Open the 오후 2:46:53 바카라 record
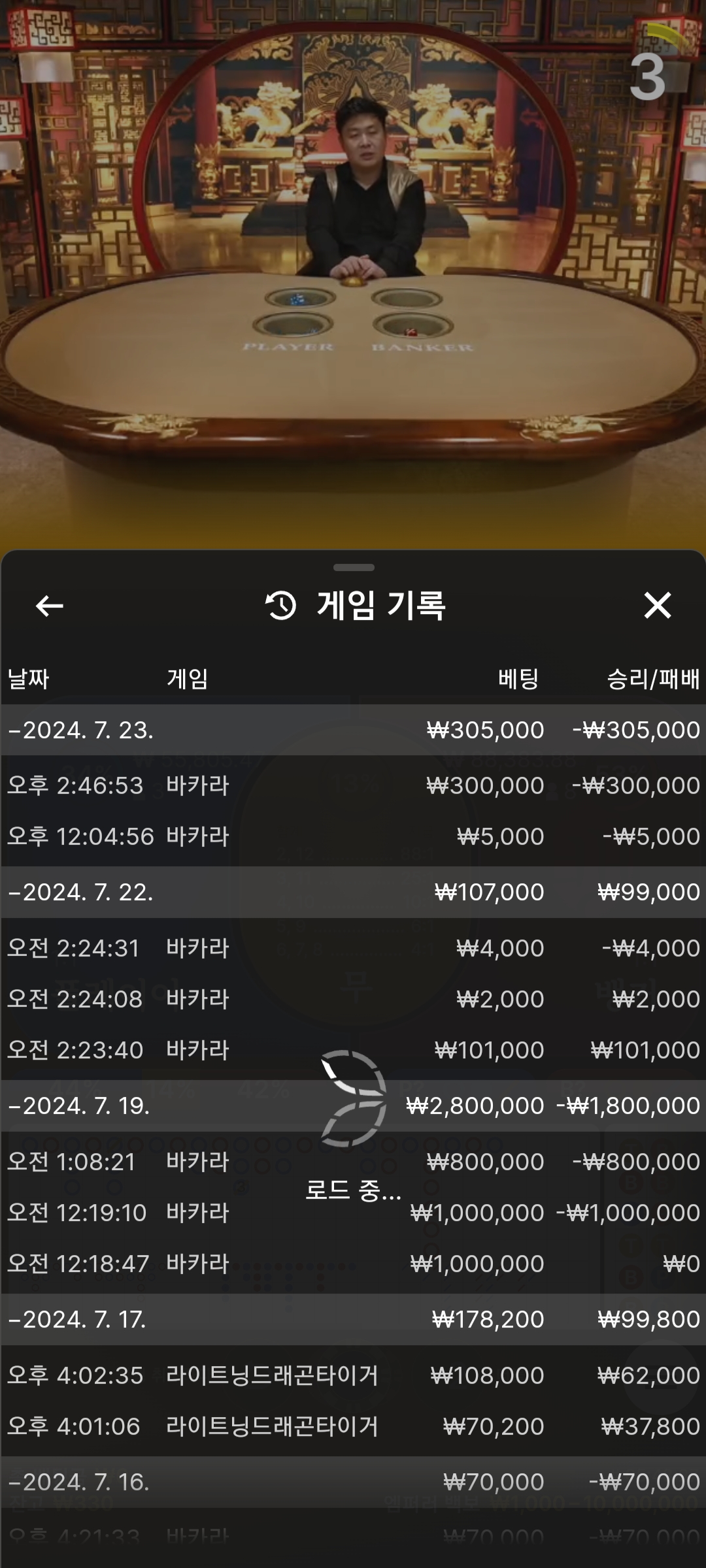This screenshot has width=706, height=1568. point(353,785)
